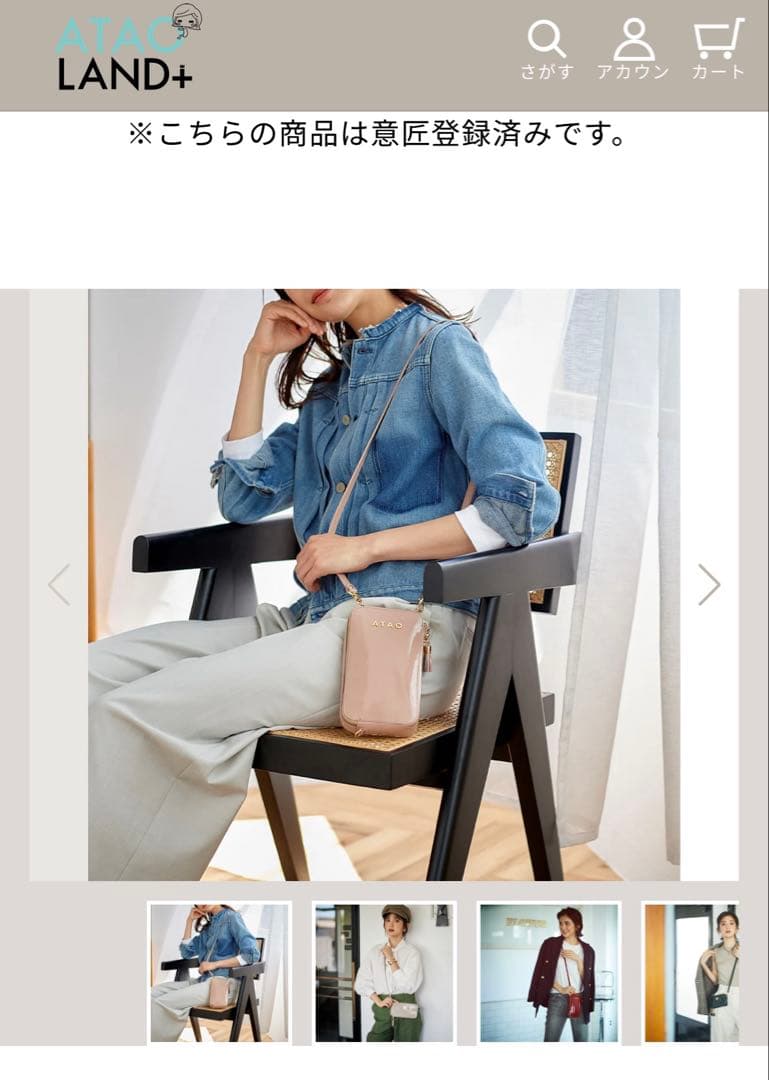Viewport: 769px width, 1080px height.
Task: Open the shopping cart (カート)
Action: [x=719, y=50]
